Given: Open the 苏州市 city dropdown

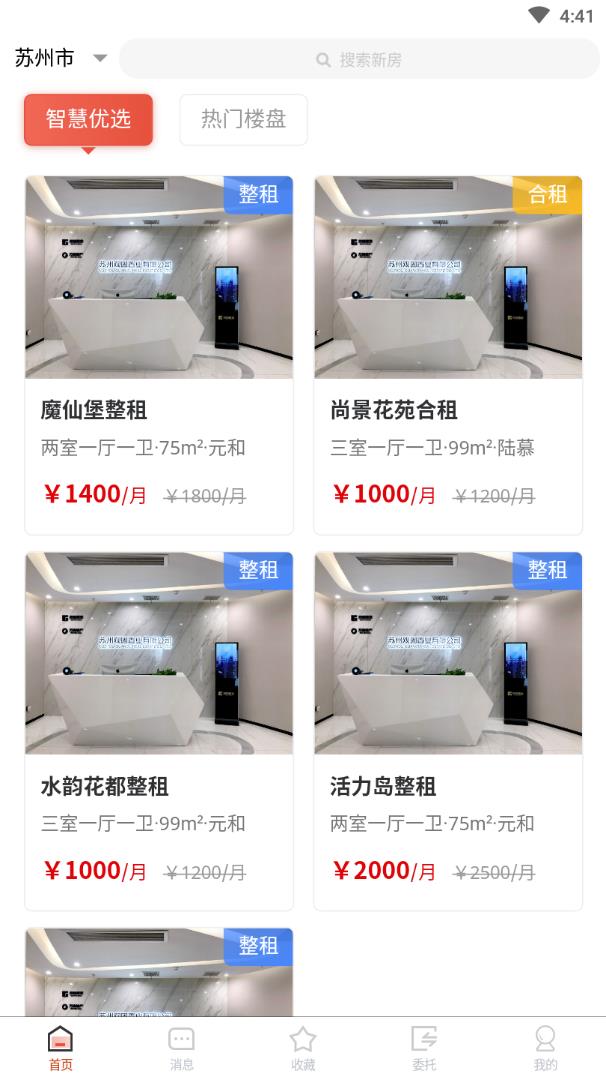Looking at the screenshot, I should pos(60,58).
